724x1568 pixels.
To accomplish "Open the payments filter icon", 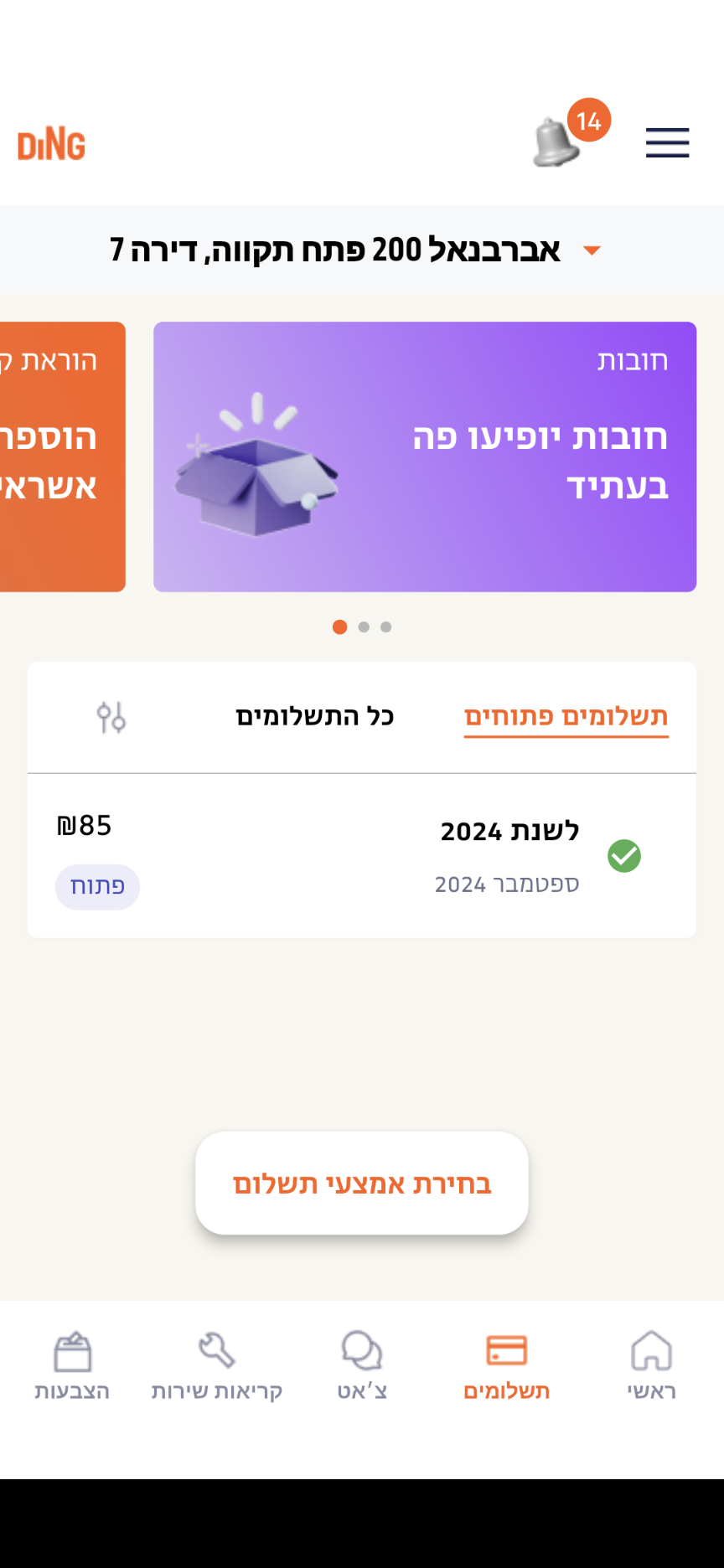I will pos(111,717).
